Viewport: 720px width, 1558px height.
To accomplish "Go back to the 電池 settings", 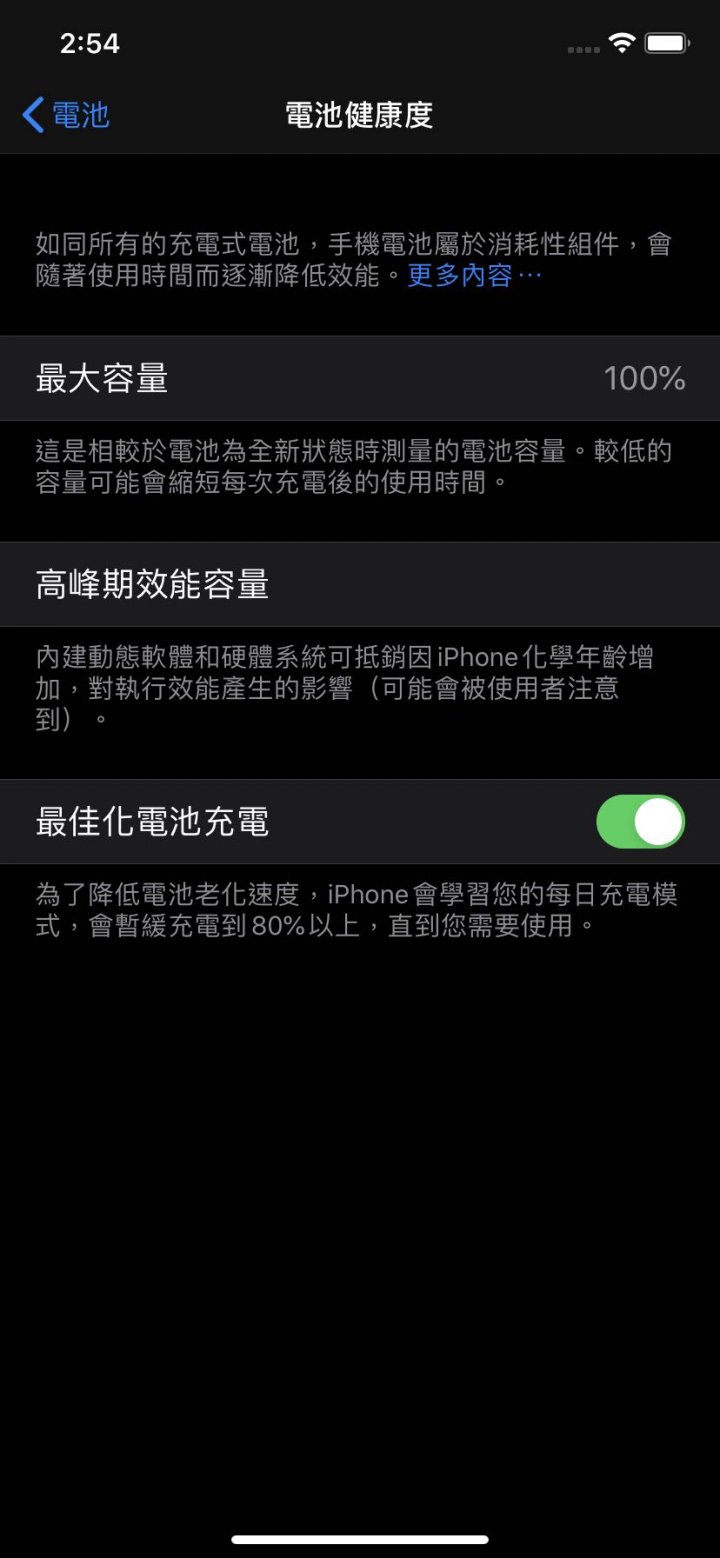I will coord(65,115).
